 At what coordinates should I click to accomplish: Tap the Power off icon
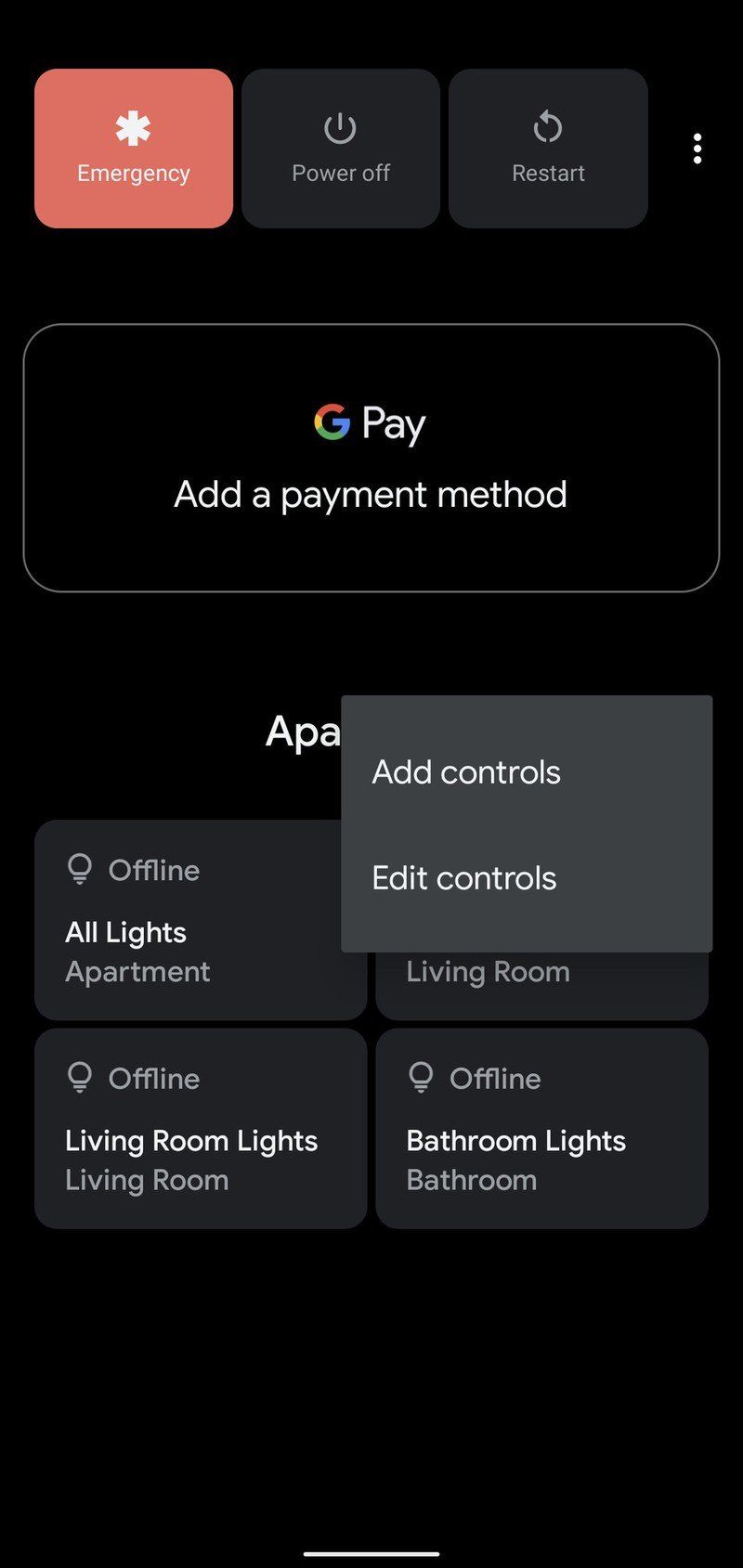point(340,128)
